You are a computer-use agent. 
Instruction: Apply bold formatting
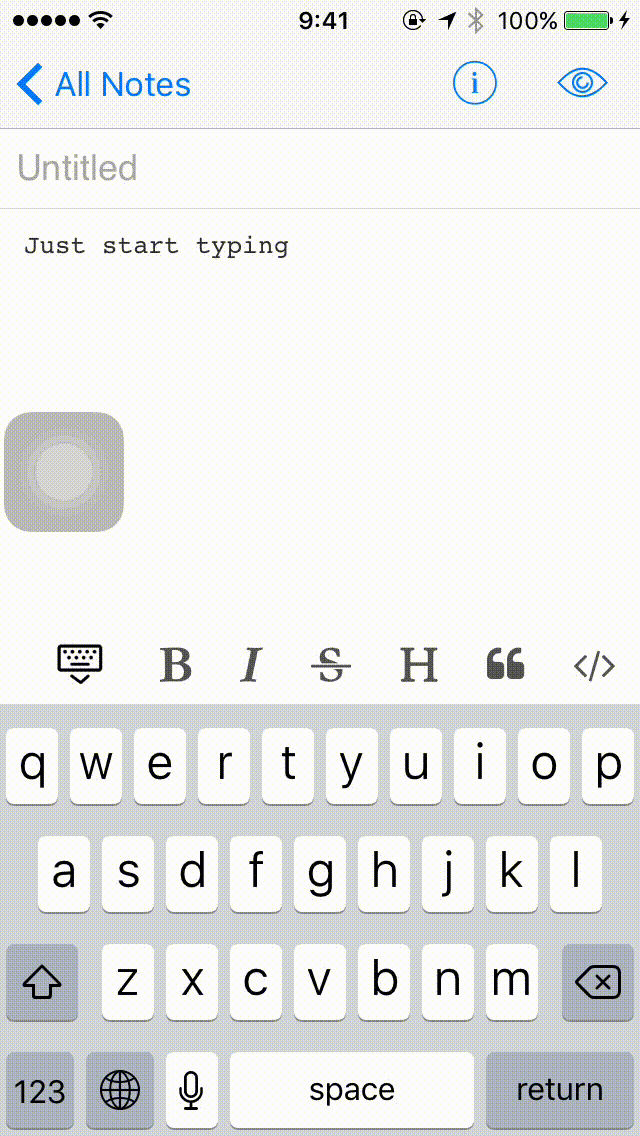point(175,664)
